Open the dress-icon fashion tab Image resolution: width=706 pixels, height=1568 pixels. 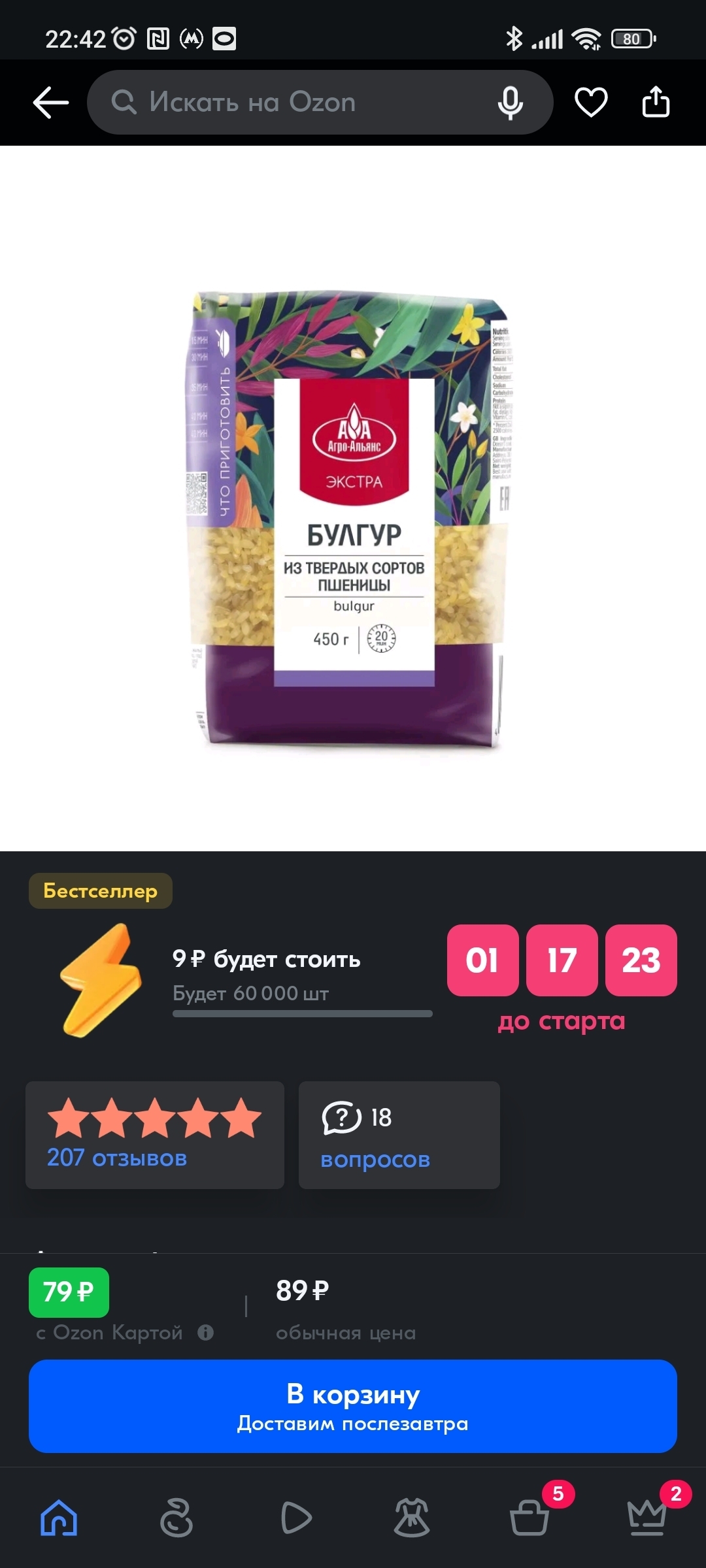412,1517
